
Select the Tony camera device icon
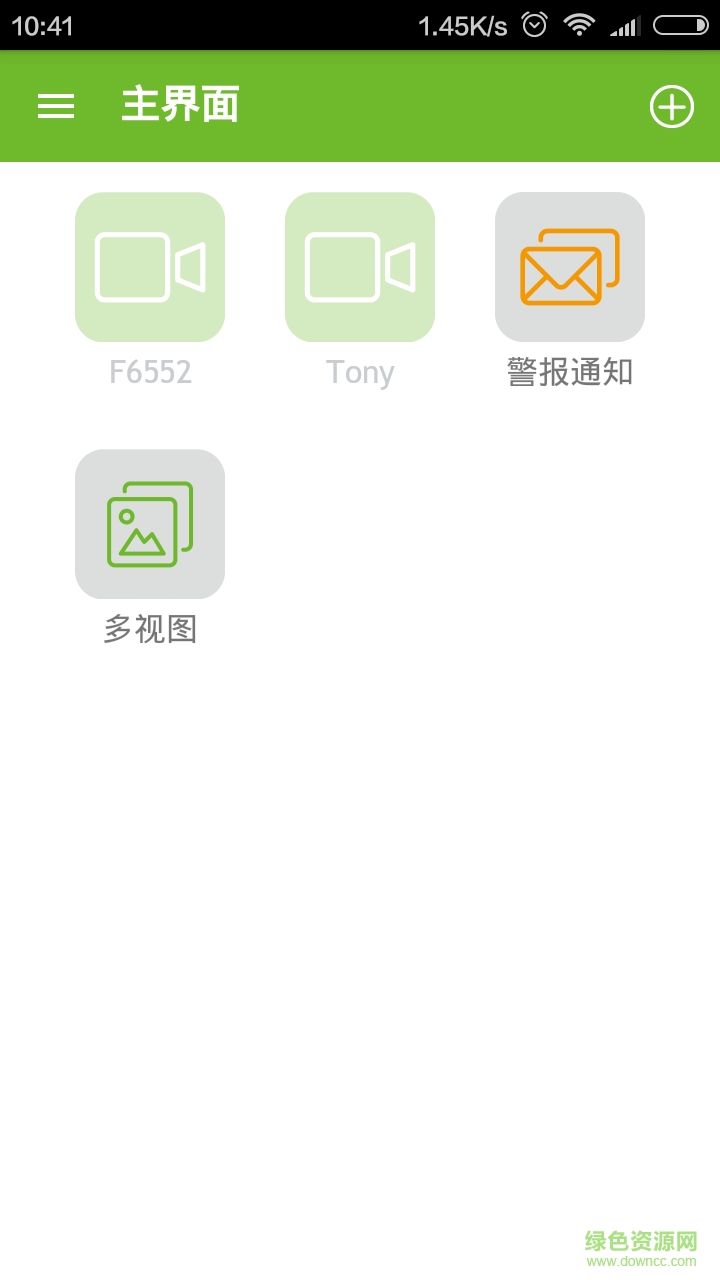(360, 267)
